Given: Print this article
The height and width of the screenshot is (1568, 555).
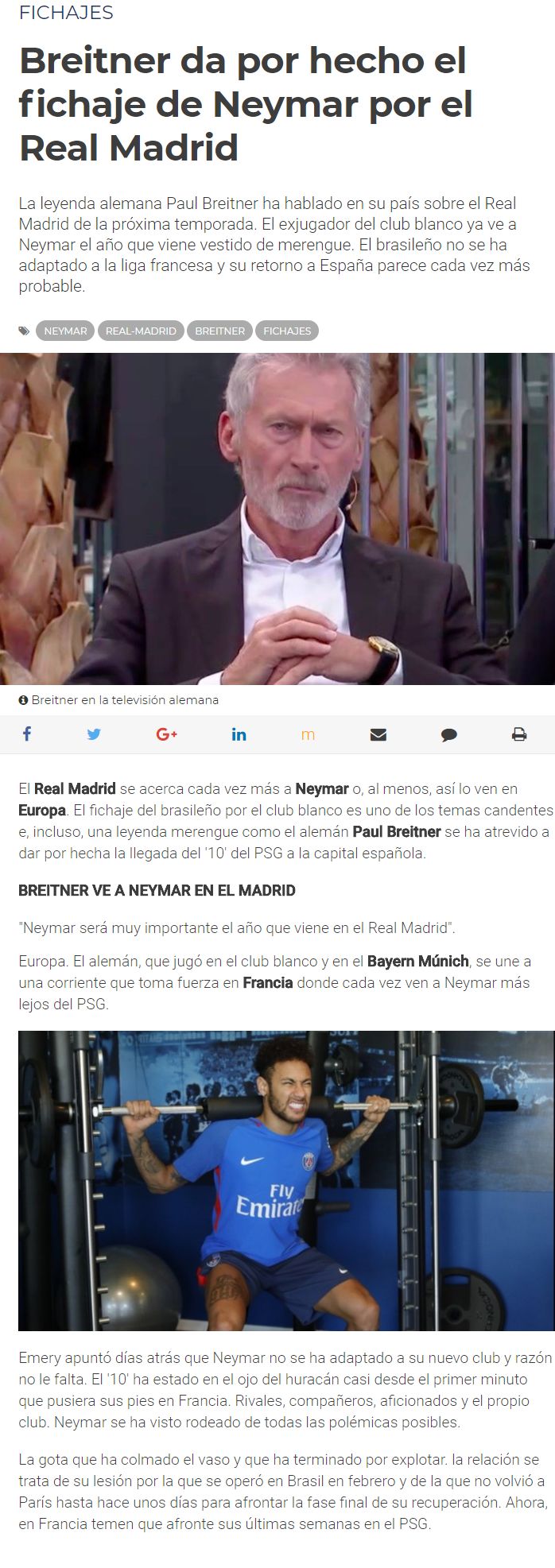Looking at the screenshot, I should pyautogui.click(x=519, y=734).
